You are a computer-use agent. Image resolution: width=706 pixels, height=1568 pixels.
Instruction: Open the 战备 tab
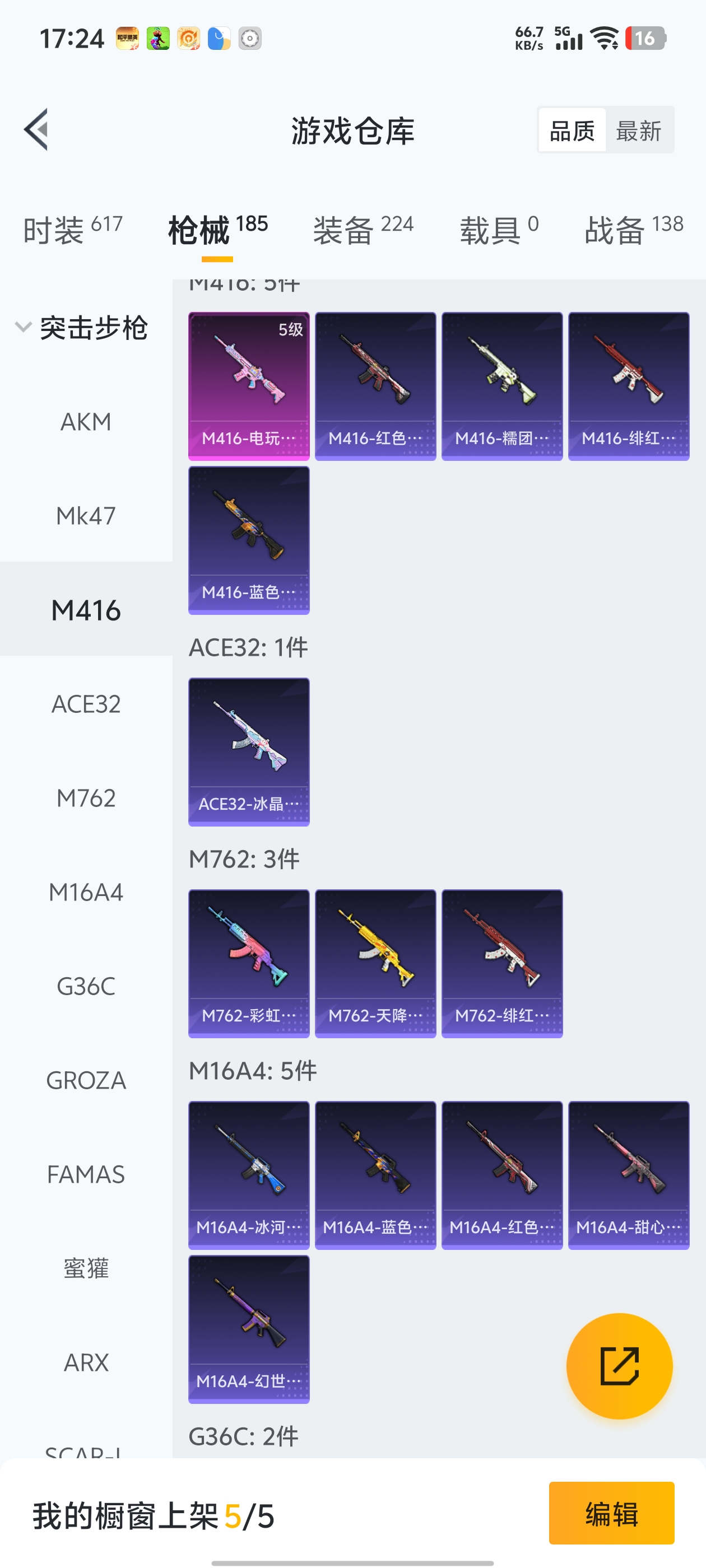634,230
